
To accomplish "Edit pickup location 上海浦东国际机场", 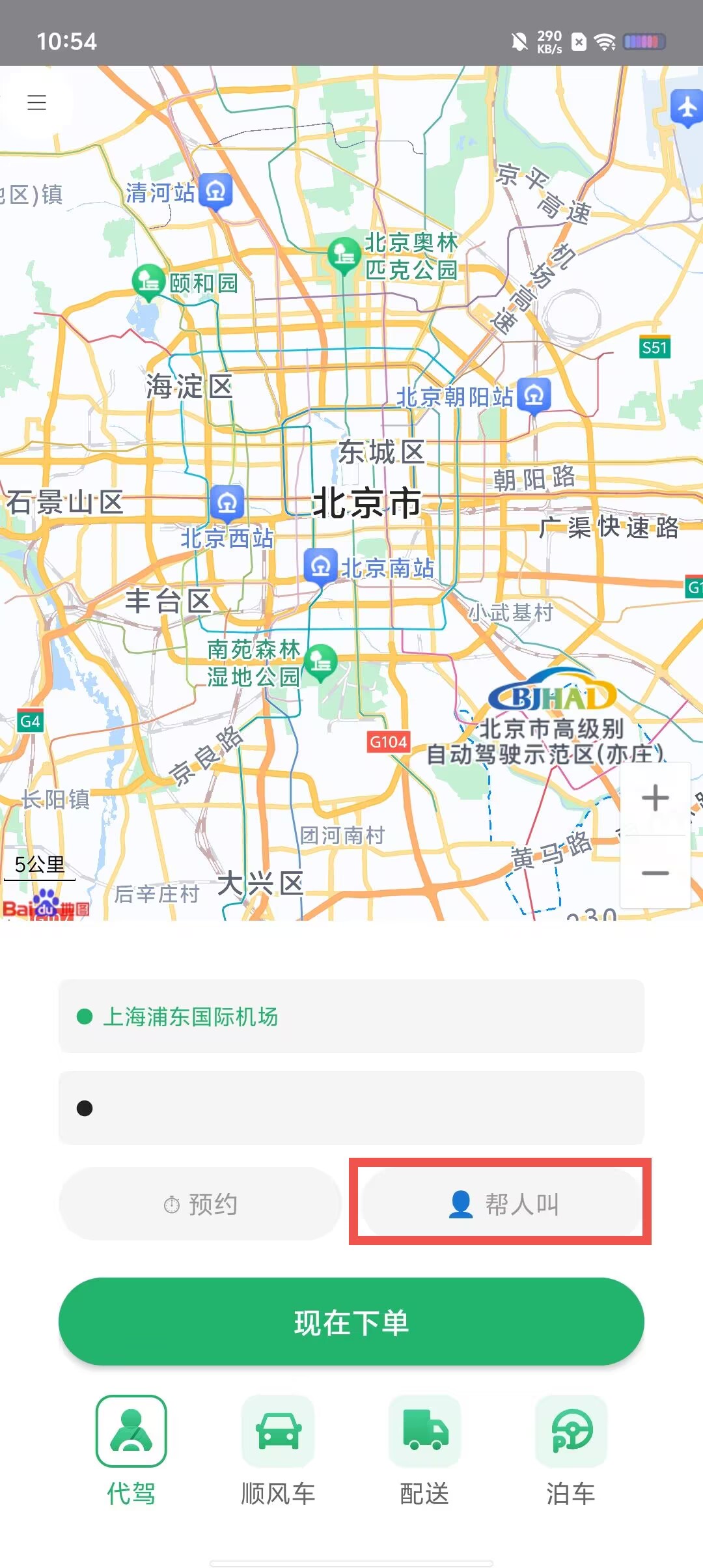I will click(x=351, y=1016).
